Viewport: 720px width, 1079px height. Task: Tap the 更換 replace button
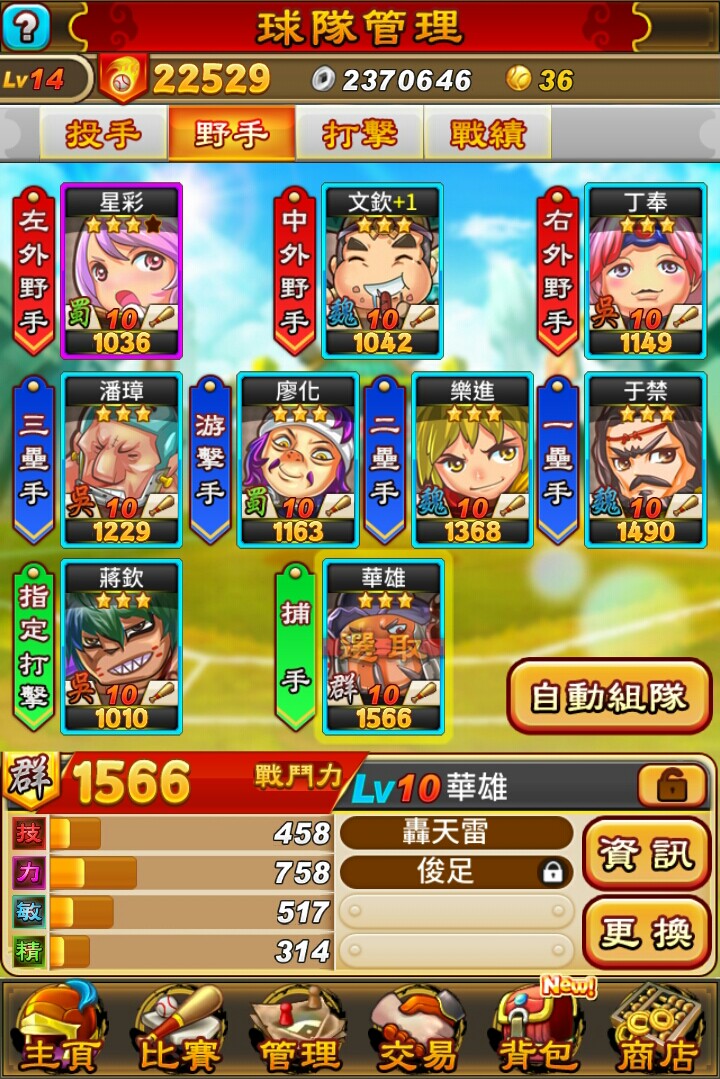pyautogui.click(x=646, y=932)
